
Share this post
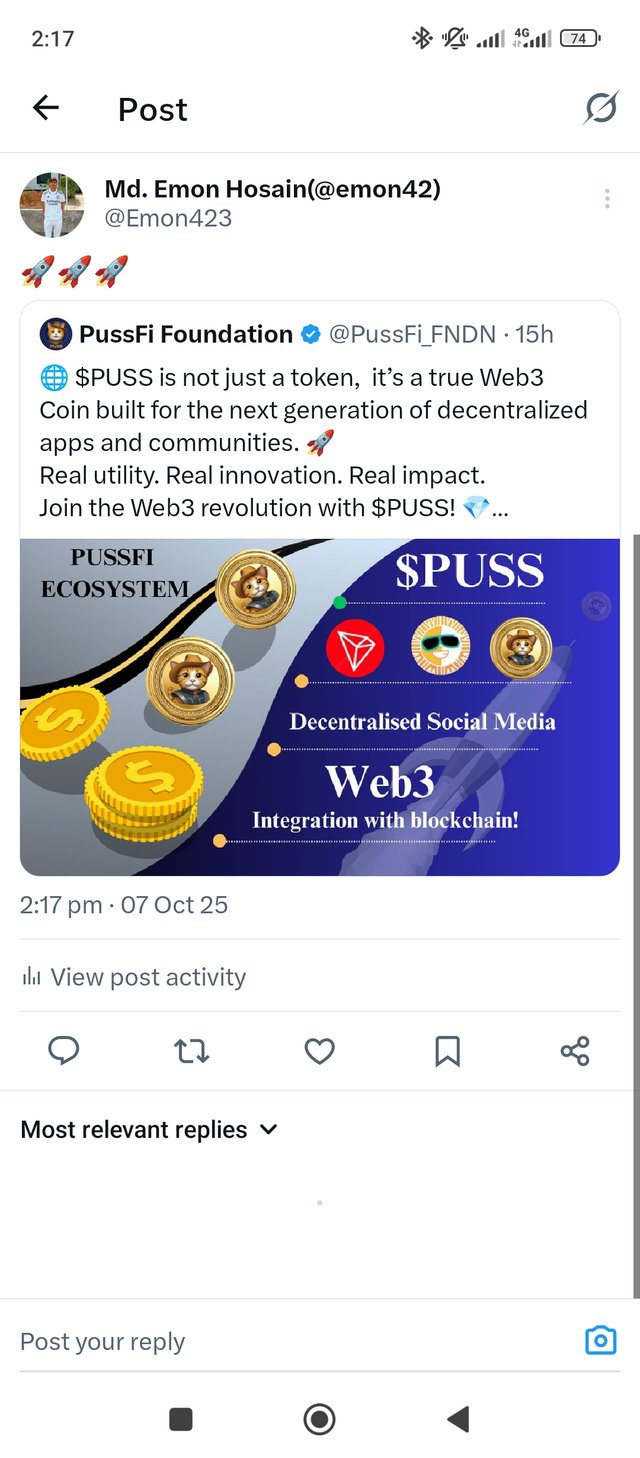tap(575, 1050)
